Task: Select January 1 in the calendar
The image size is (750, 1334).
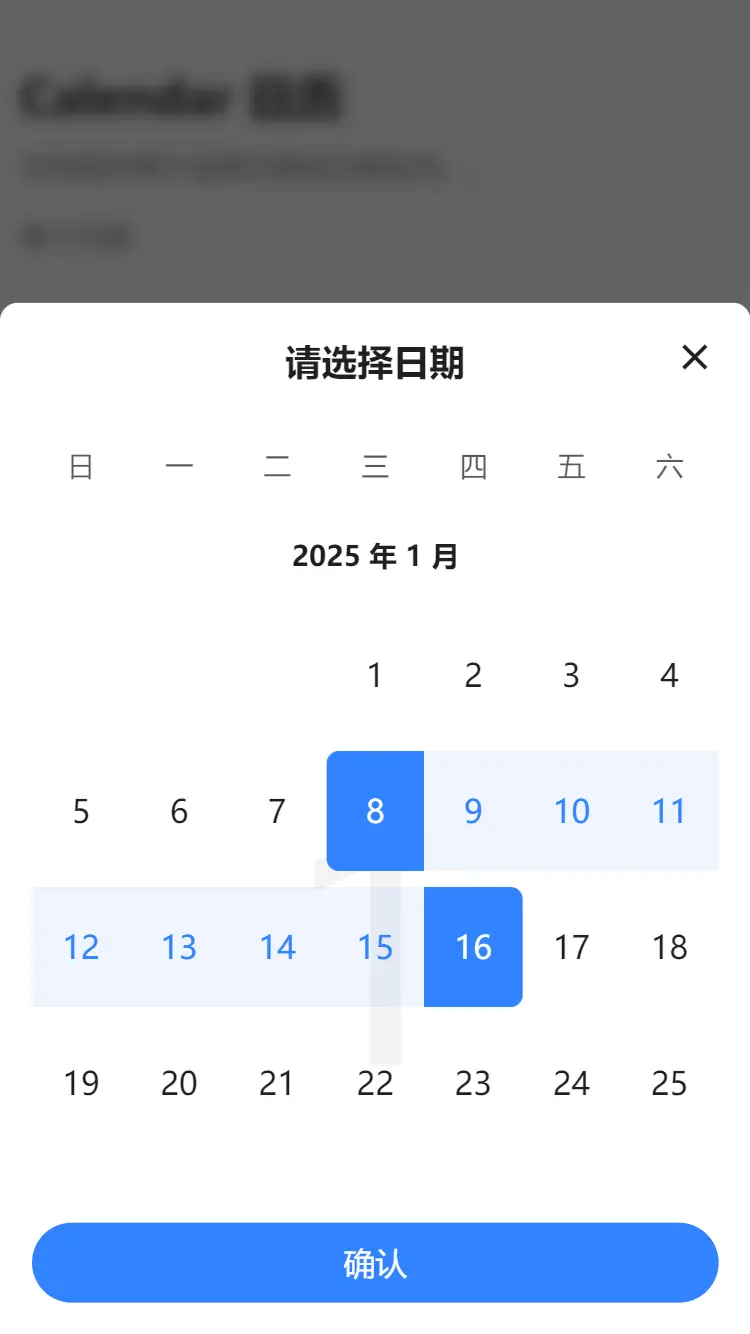Action: pos(375,676)
